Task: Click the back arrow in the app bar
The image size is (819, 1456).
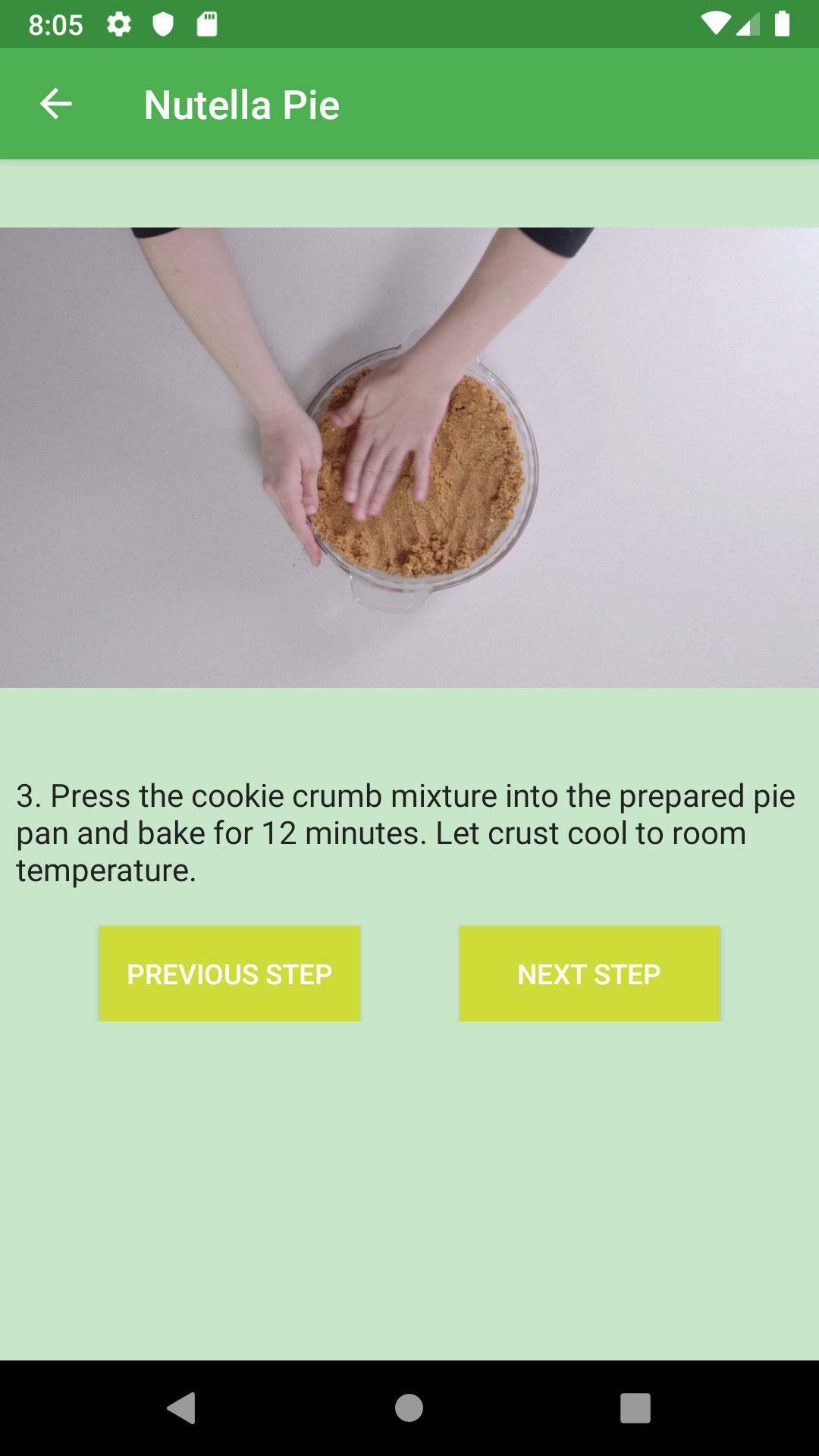Action: (x=55, y=103)
